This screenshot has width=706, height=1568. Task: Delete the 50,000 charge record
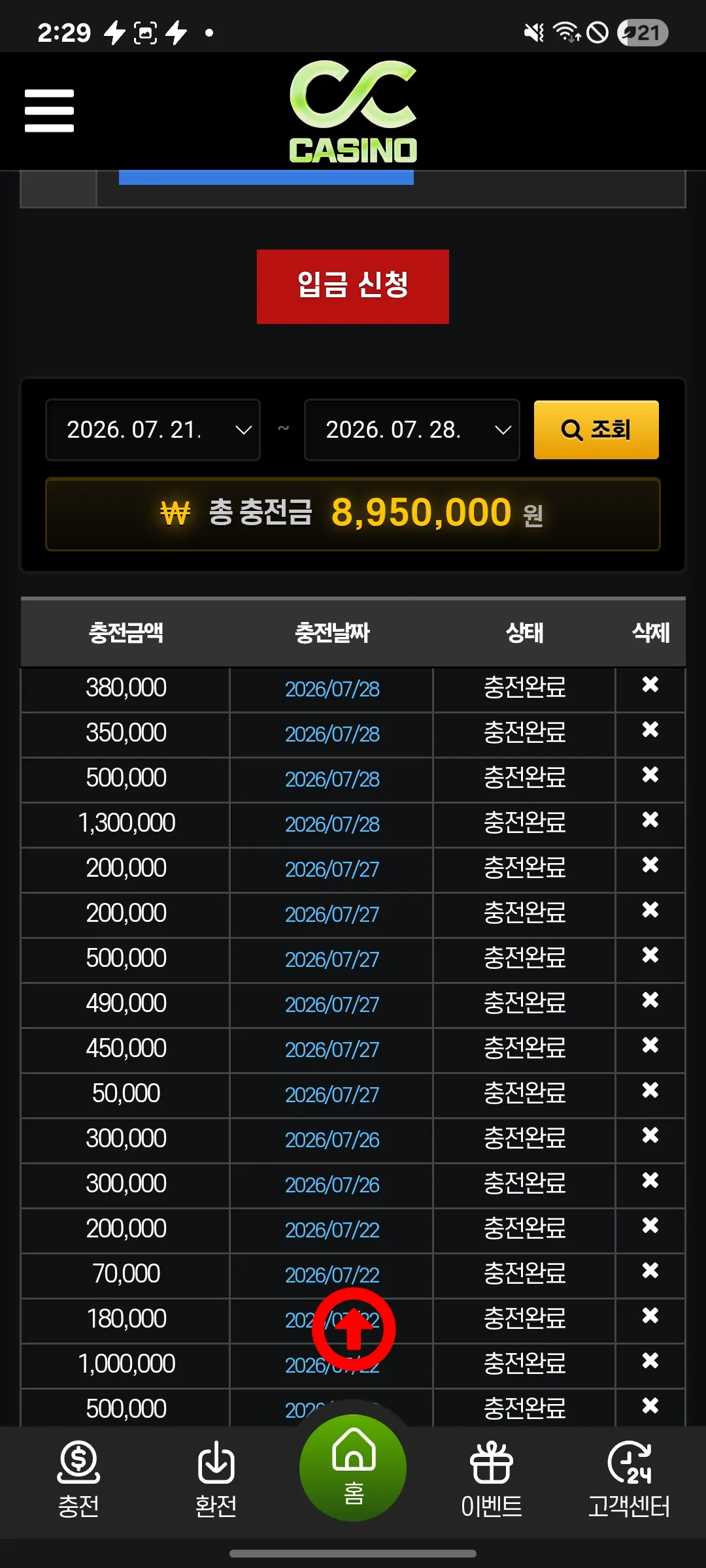650,1090
